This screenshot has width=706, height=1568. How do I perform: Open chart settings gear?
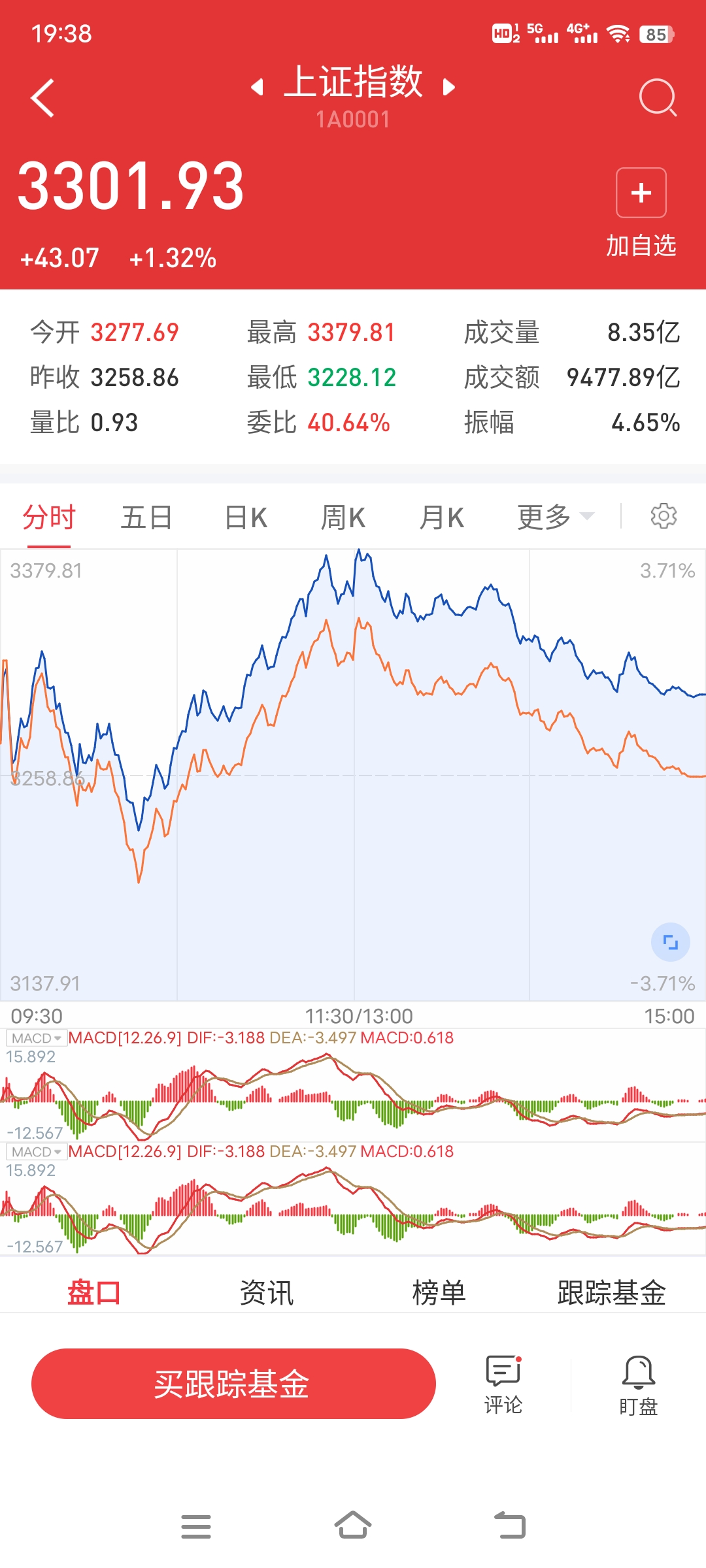click(x=663, y=515)
